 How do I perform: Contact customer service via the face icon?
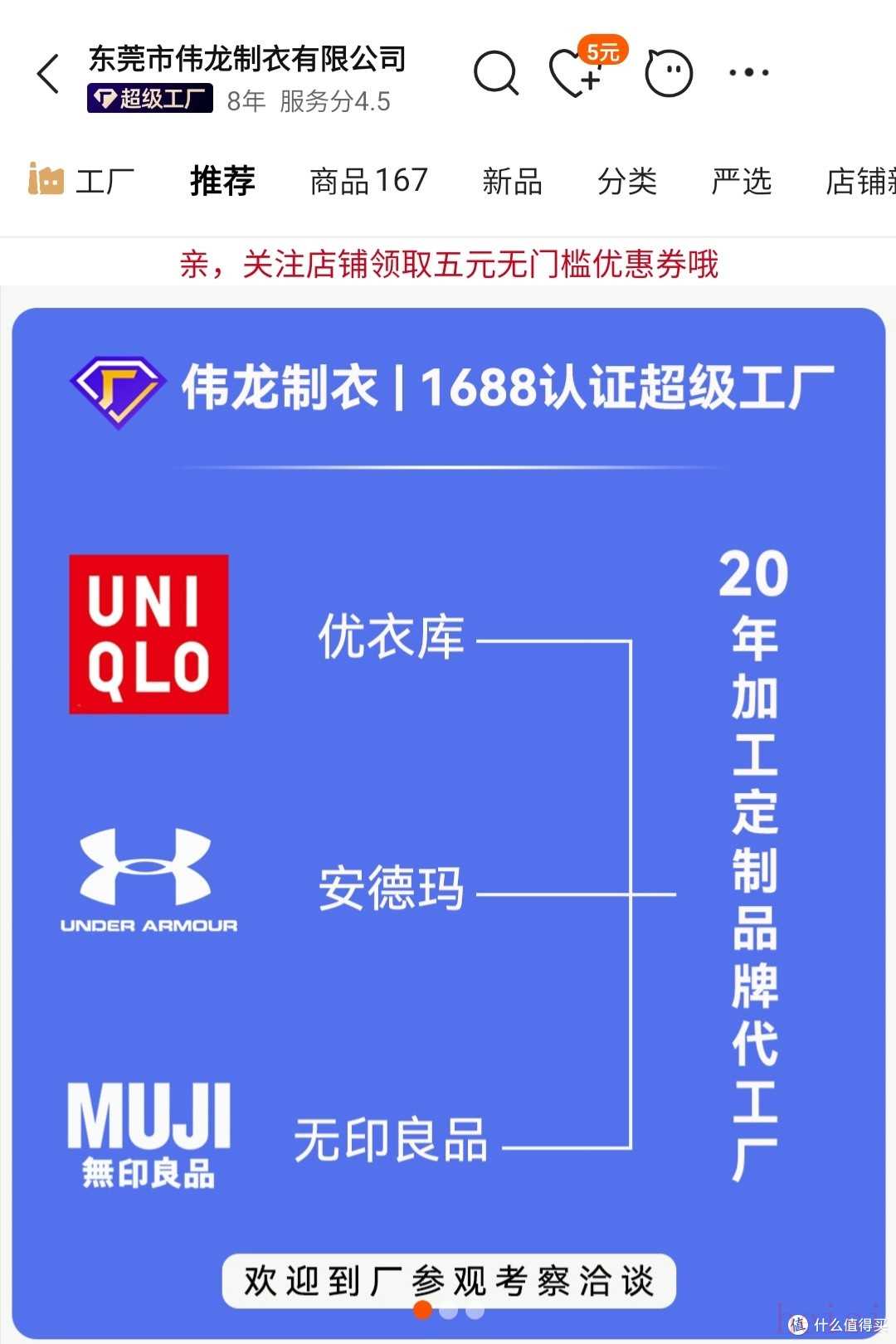click(669, 73)
